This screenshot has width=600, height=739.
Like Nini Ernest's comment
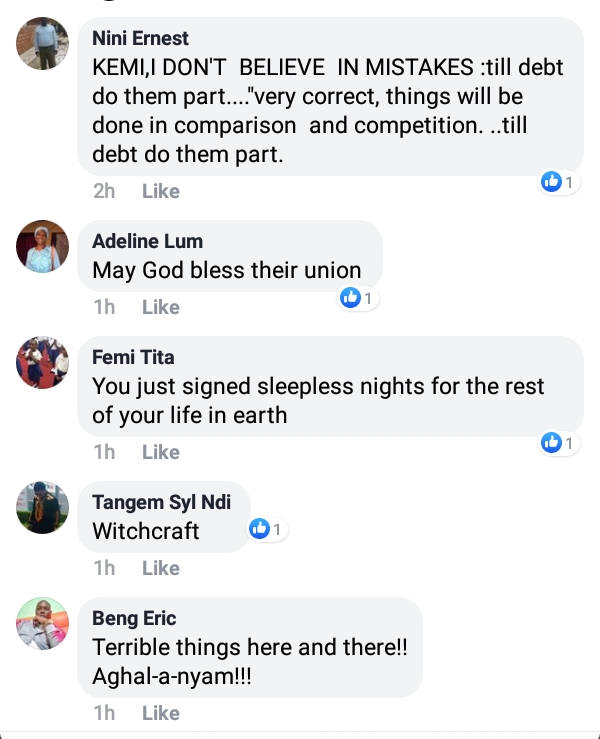(x=160, y=190)
